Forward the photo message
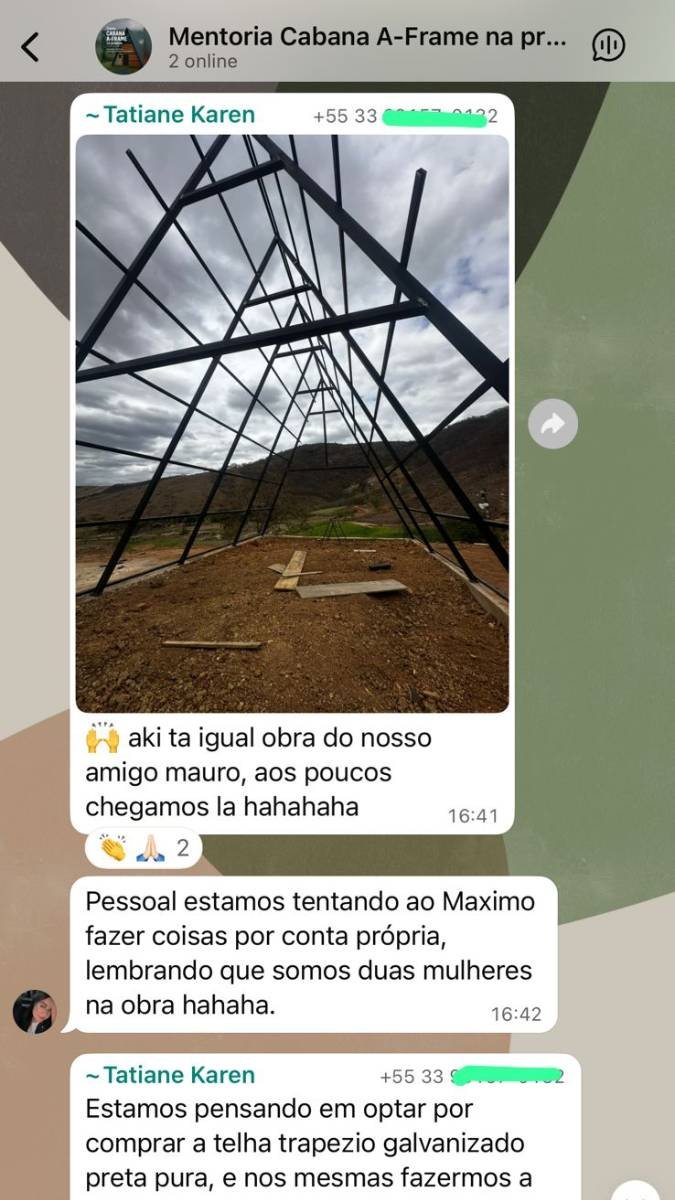 click(x=553, y=424)
